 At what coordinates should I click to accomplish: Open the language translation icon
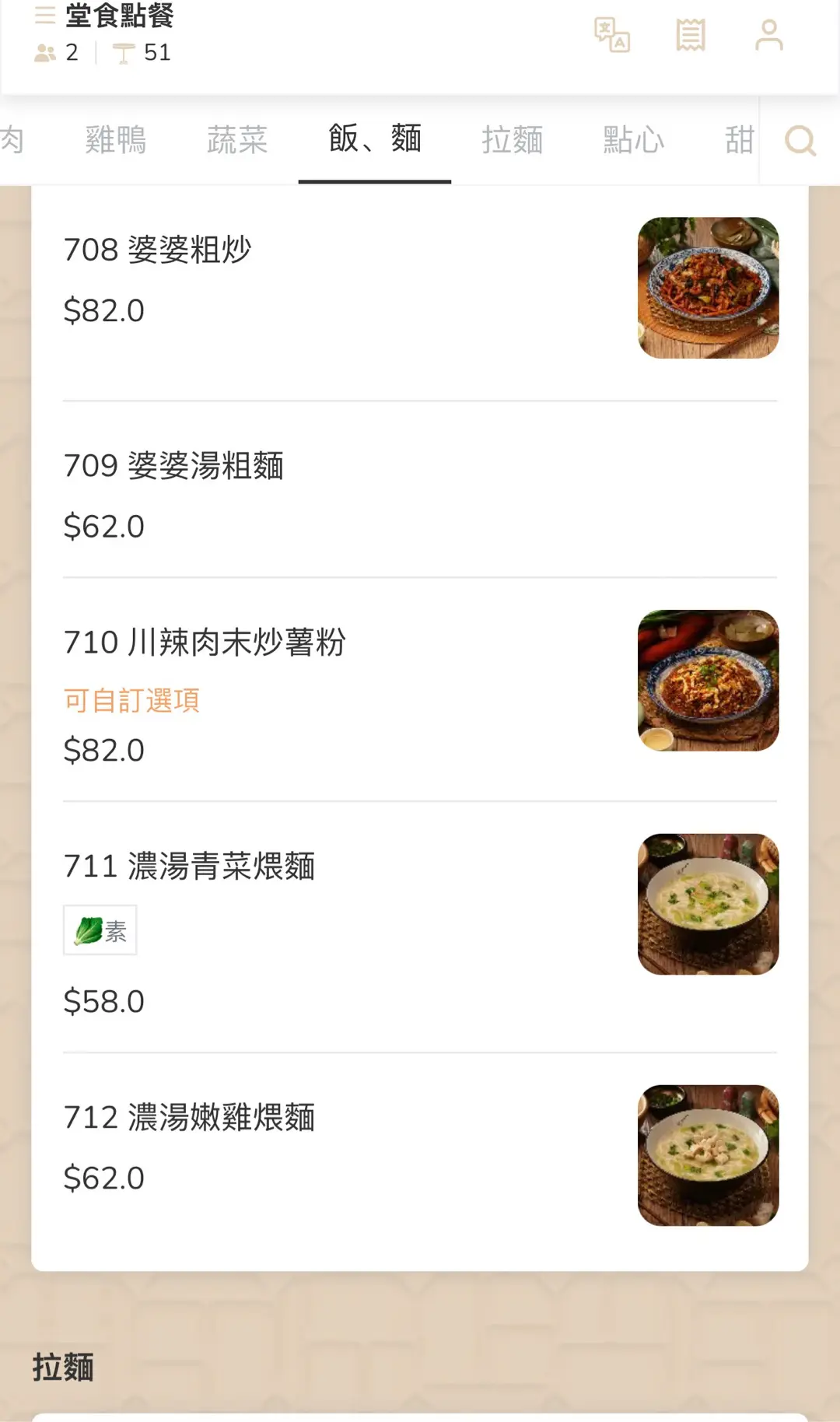pos(612,35)
